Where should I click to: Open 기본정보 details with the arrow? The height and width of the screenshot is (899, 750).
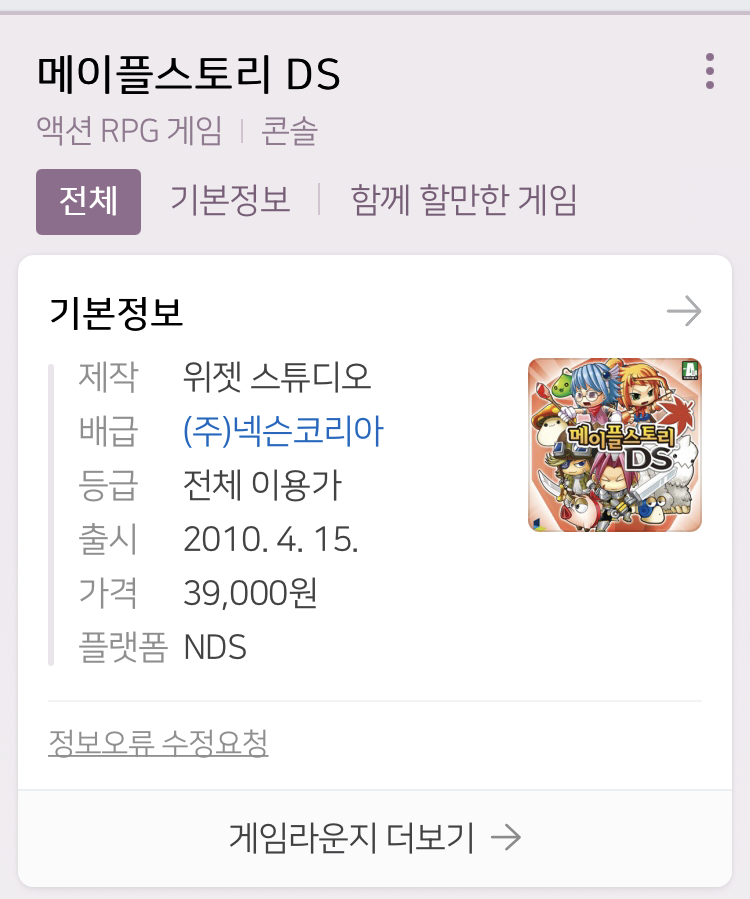(x=684, y=311)
